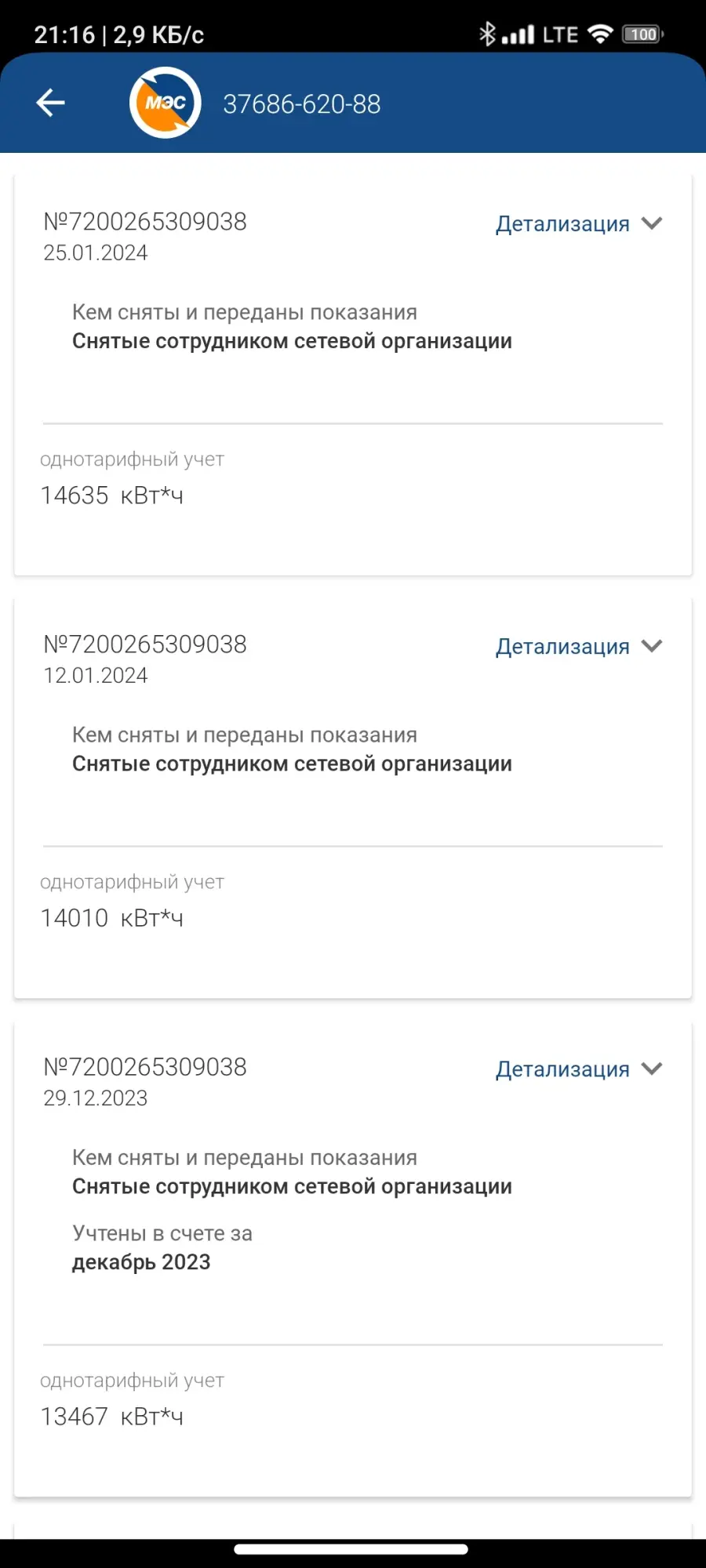The image size is (706, 1568).
Task: Expand Детализация for the 29.12.2023 reading
Action: pyautogui.click(x=579, y=1069)
